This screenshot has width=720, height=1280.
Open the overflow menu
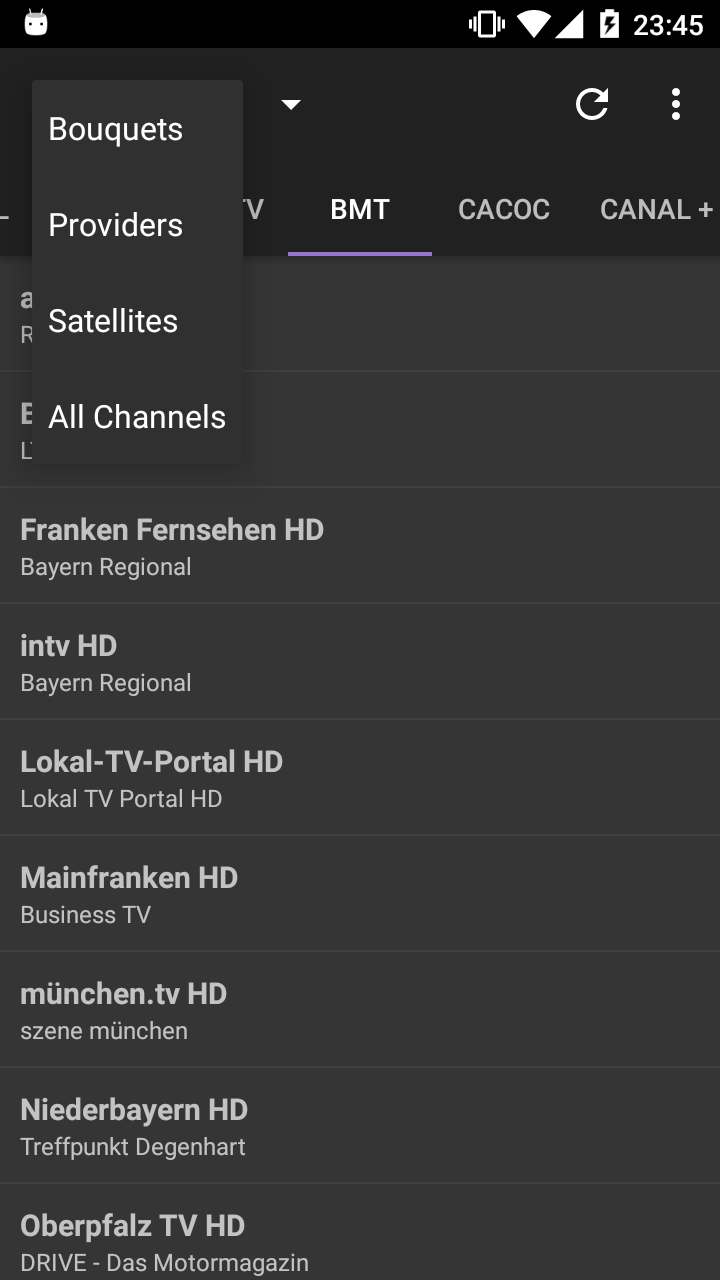pos(676,104)
